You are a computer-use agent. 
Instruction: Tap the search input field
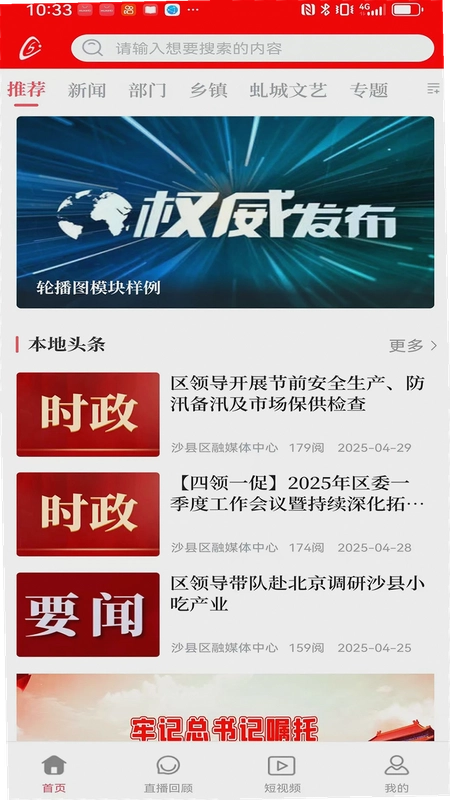click(253, 48)
